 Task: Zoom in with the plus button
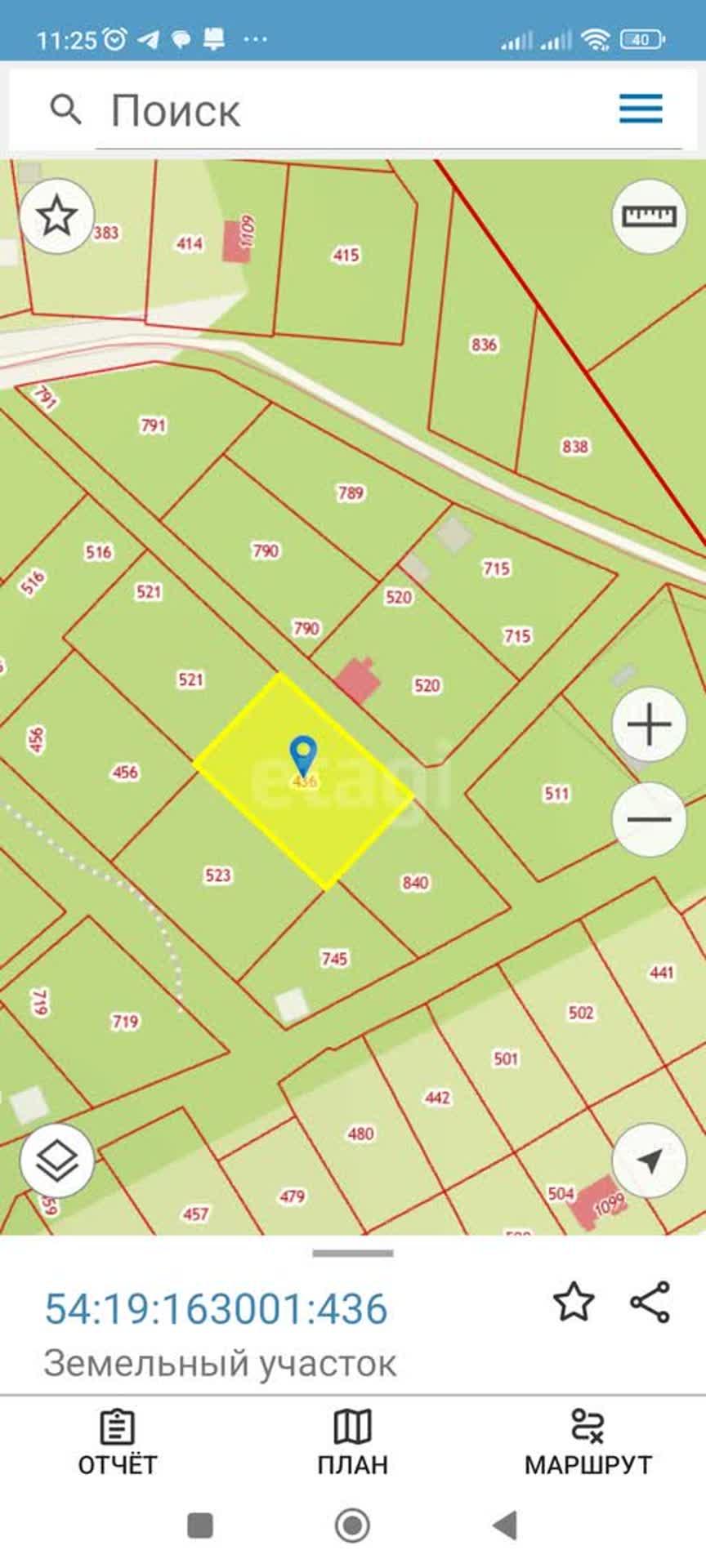(x=649, y=725)
